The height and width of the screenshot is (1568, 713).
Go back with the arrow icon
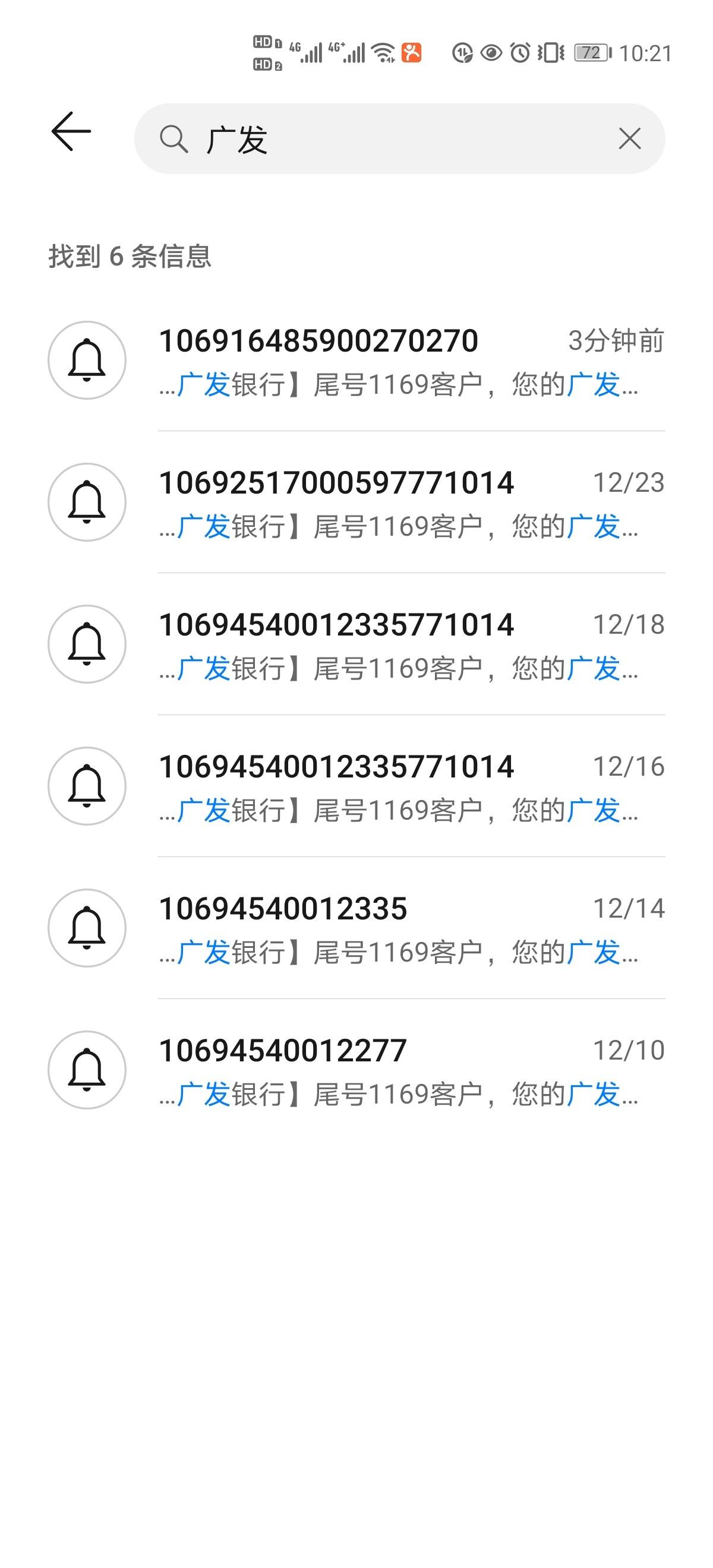(71, 131)
